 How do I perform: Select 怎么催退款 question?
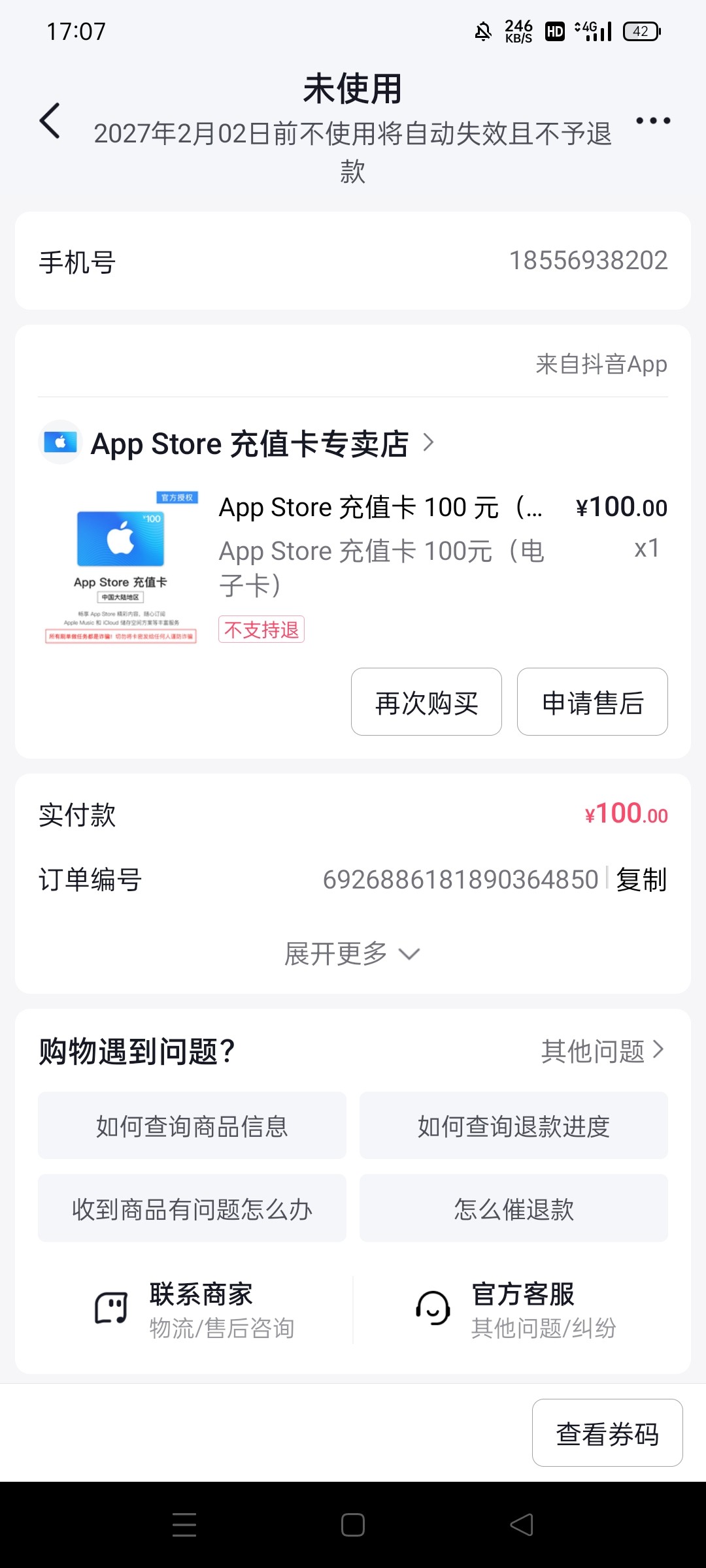tap(514, 1209)
